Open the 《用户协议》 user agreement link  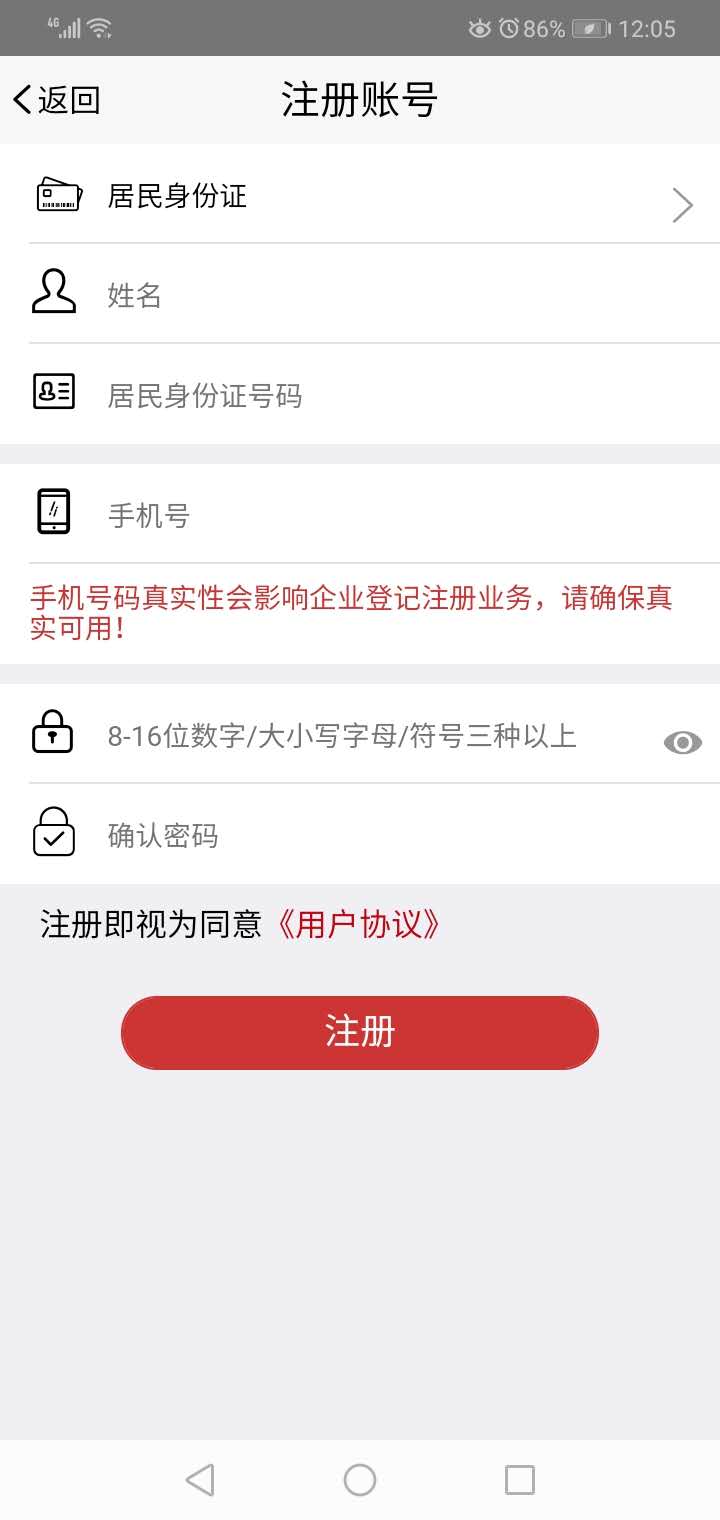point(357,925)
